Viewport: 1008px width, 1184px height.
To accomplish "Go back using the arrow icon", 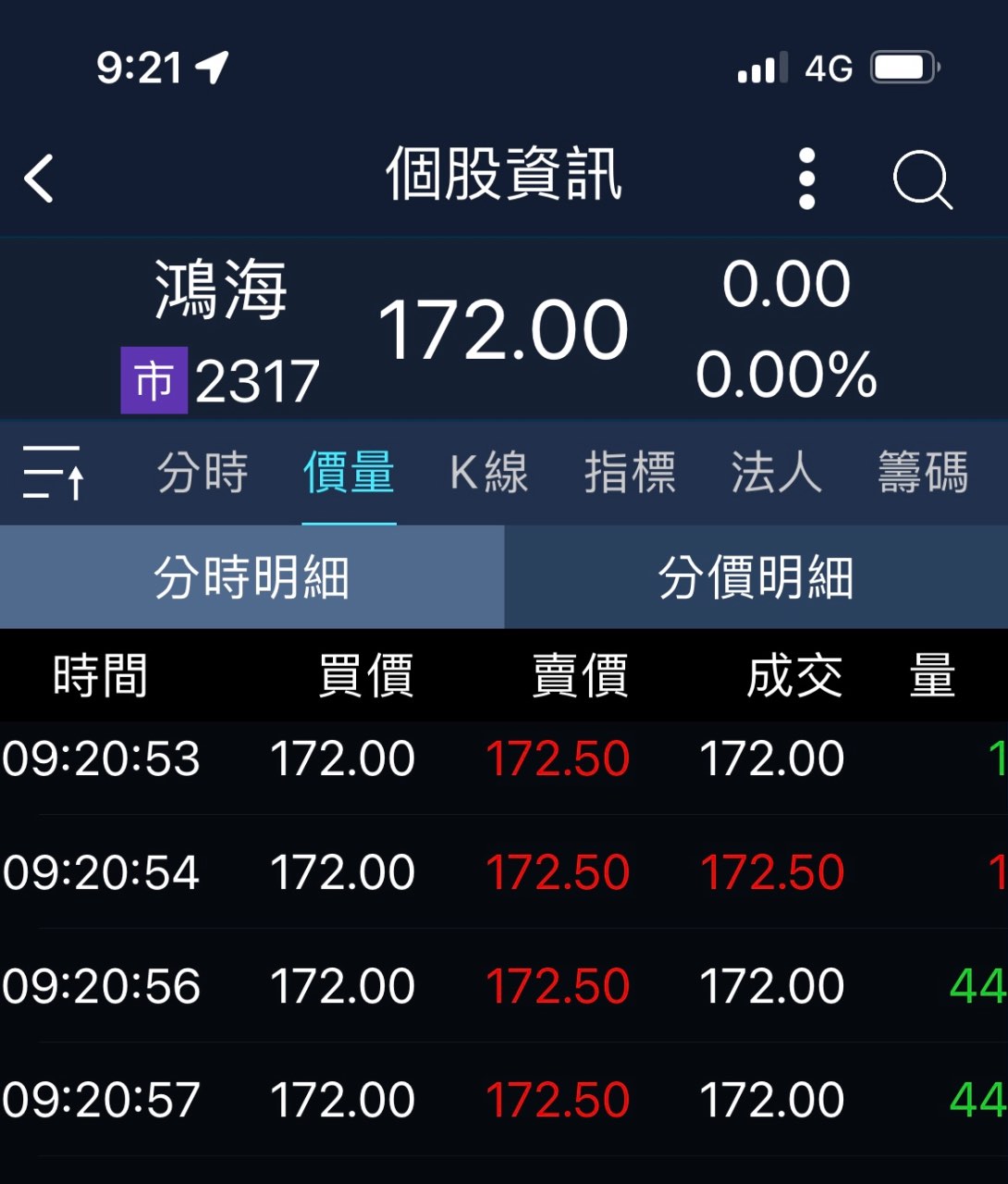I will 40,178.
